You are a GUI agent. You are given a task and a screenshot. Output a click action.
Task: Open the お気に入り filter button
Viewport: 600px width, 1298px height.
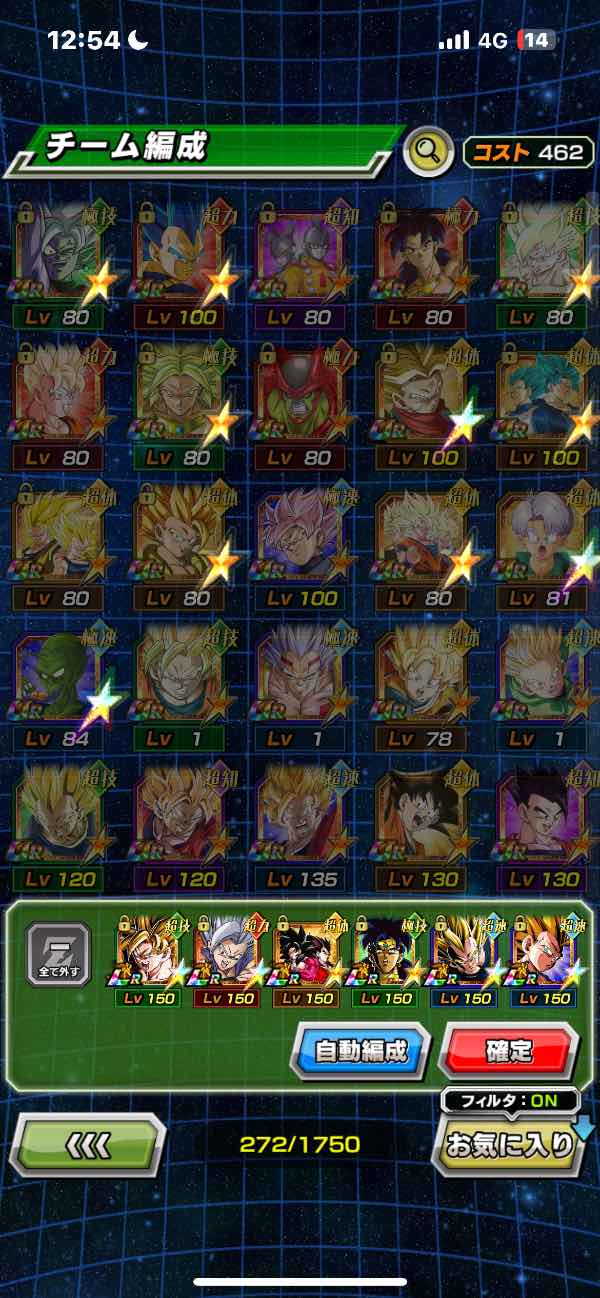[508, 1143]
